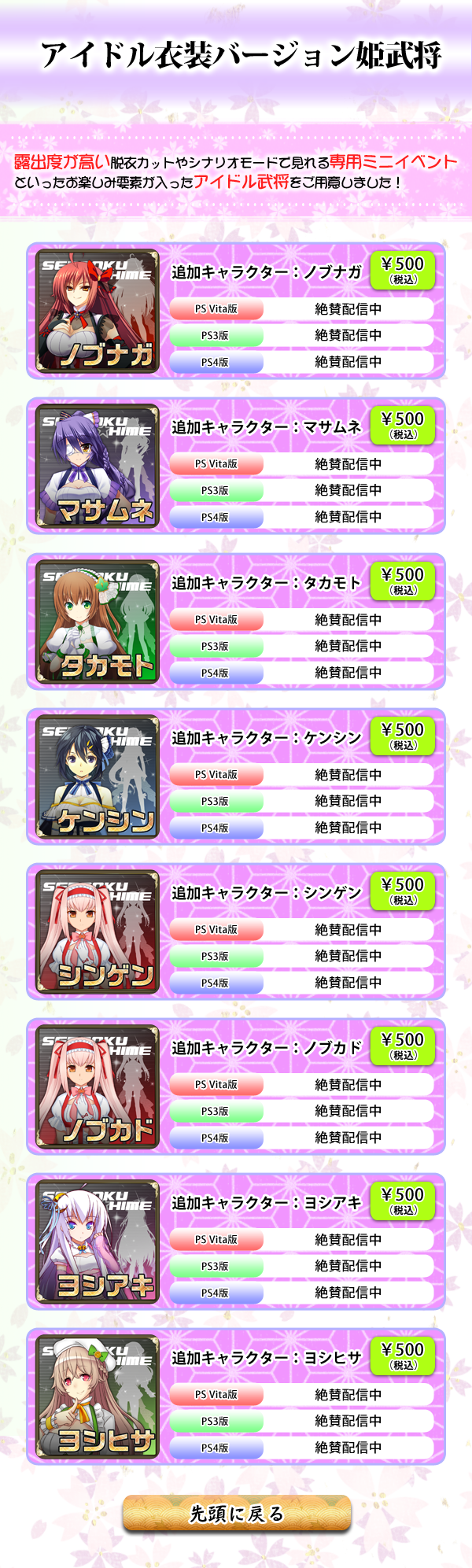
Task: Tap the 先頭に戻る back-to-top button
Action: (x=236, y=1513)
